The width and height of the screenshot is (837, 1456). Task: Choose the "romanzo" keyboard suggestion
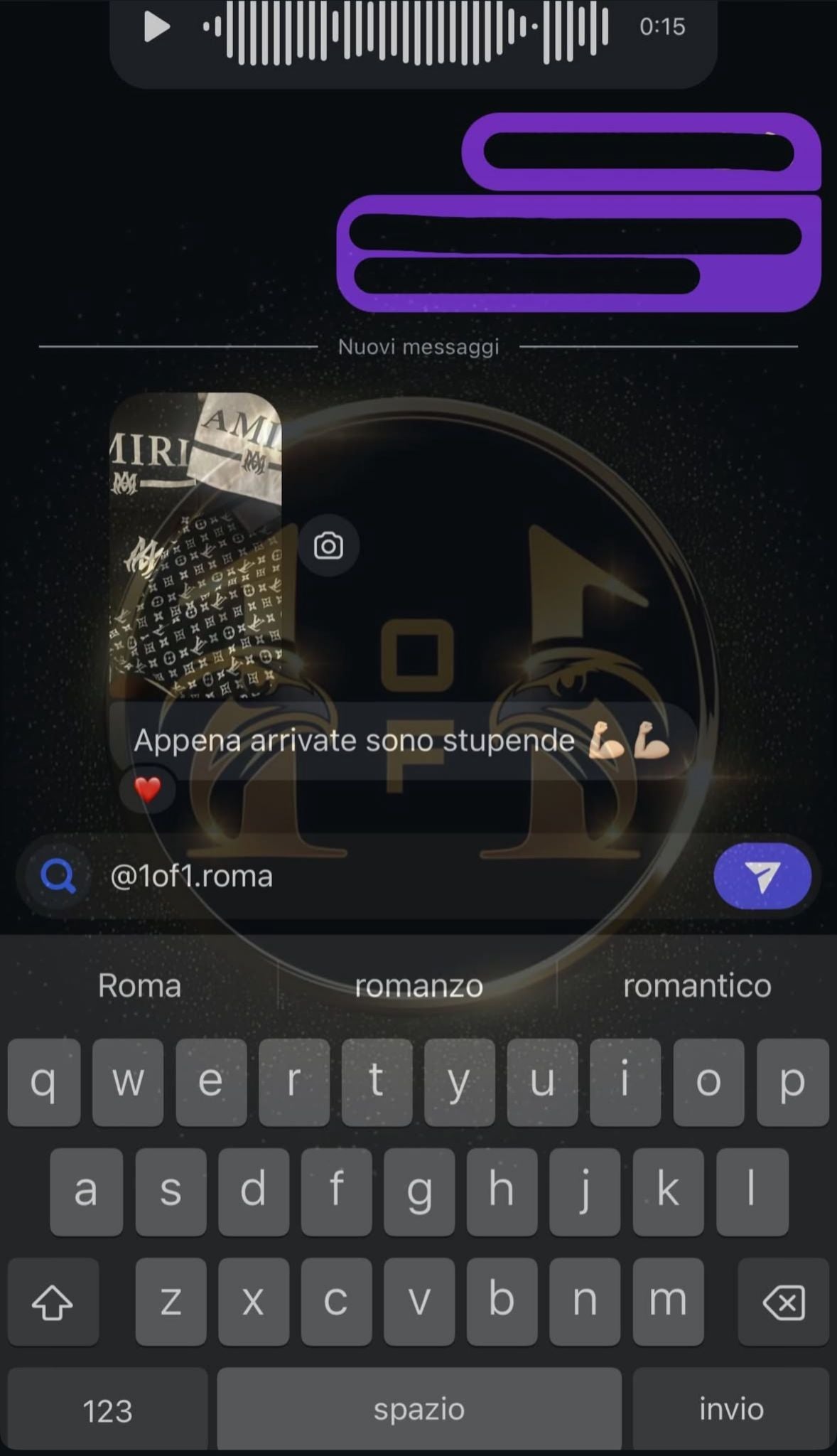[x=418, y=985]
